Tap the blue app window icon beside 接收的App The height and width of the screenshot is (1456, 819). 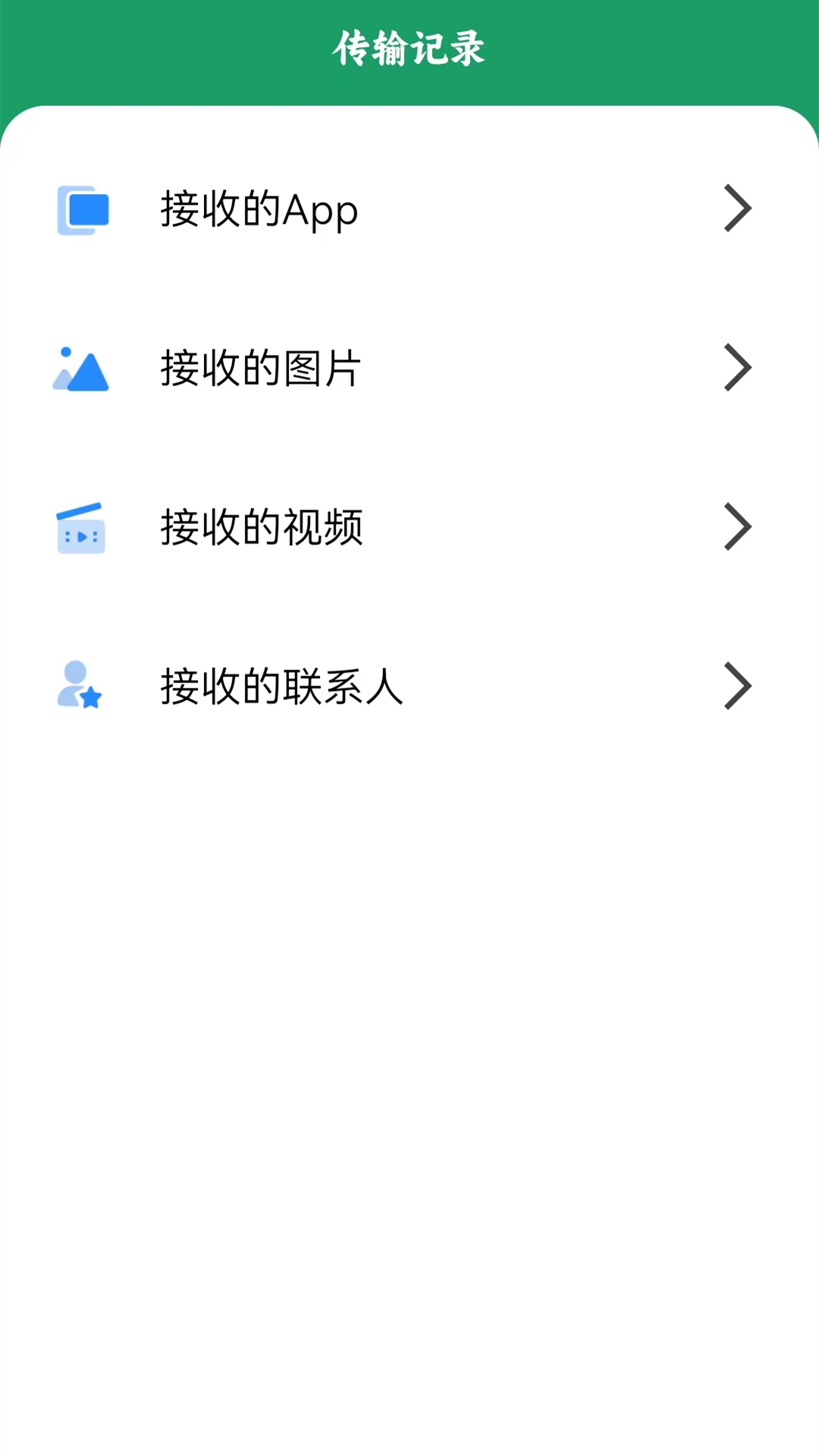coord(81,209)
